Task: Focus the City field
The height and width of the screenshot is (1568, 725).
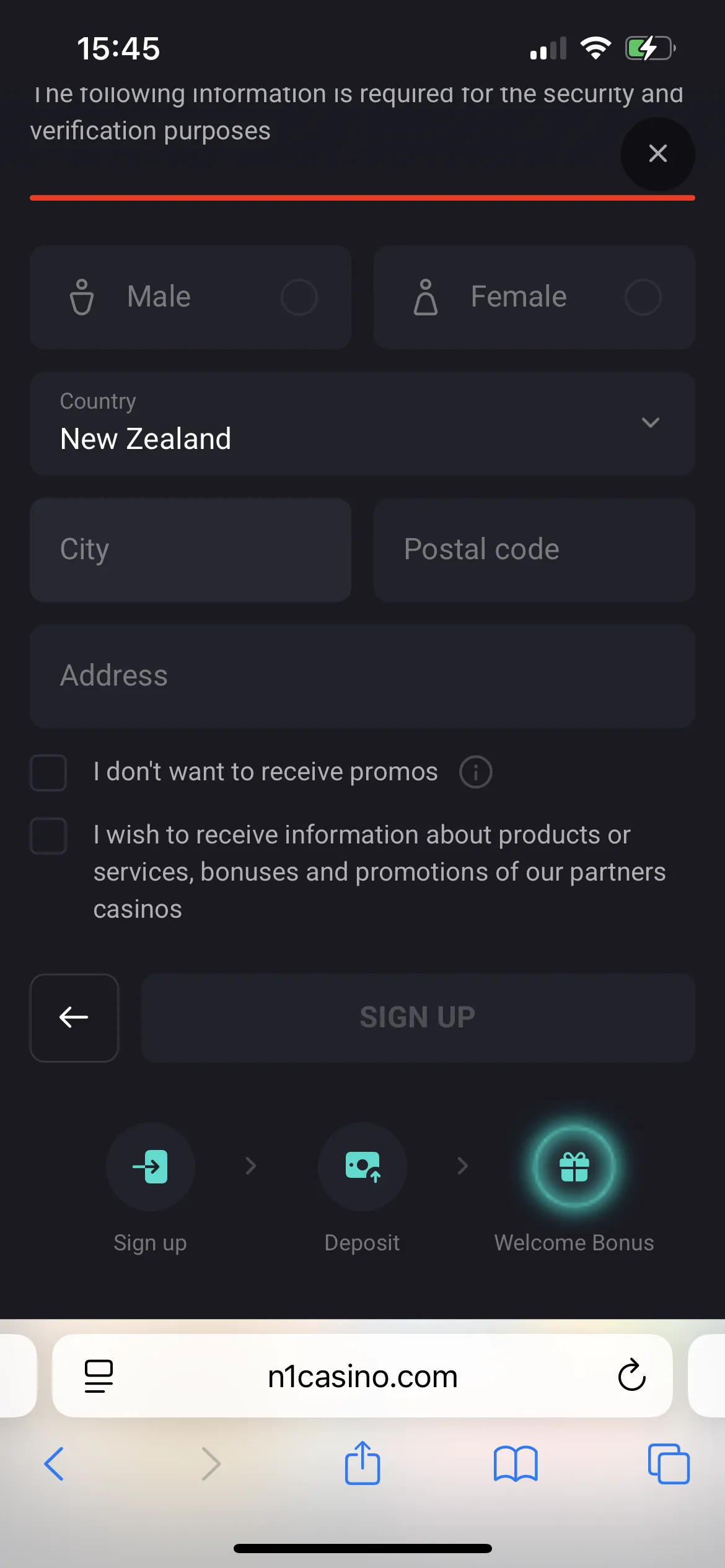Action: [190, 550]
